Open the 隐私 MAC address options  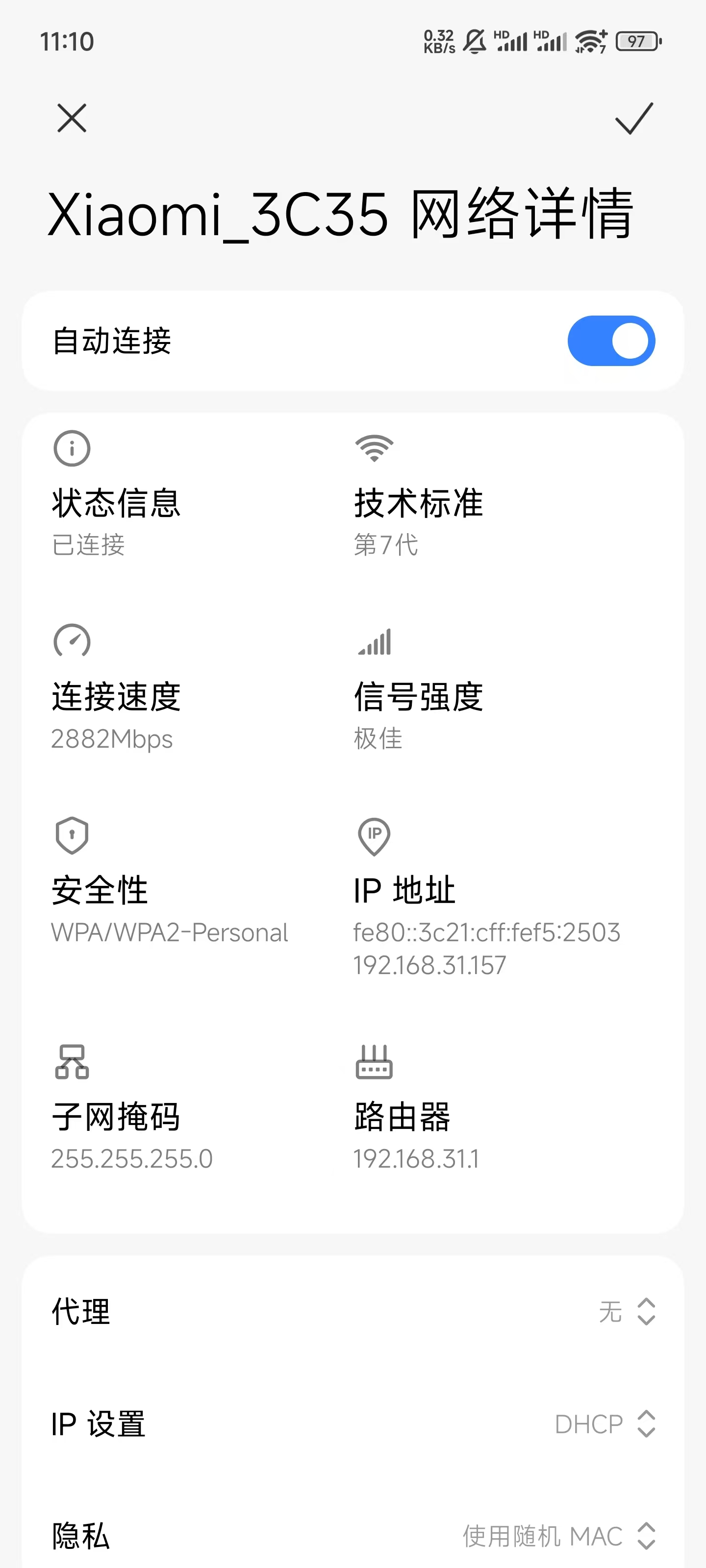coord(559,1535)
